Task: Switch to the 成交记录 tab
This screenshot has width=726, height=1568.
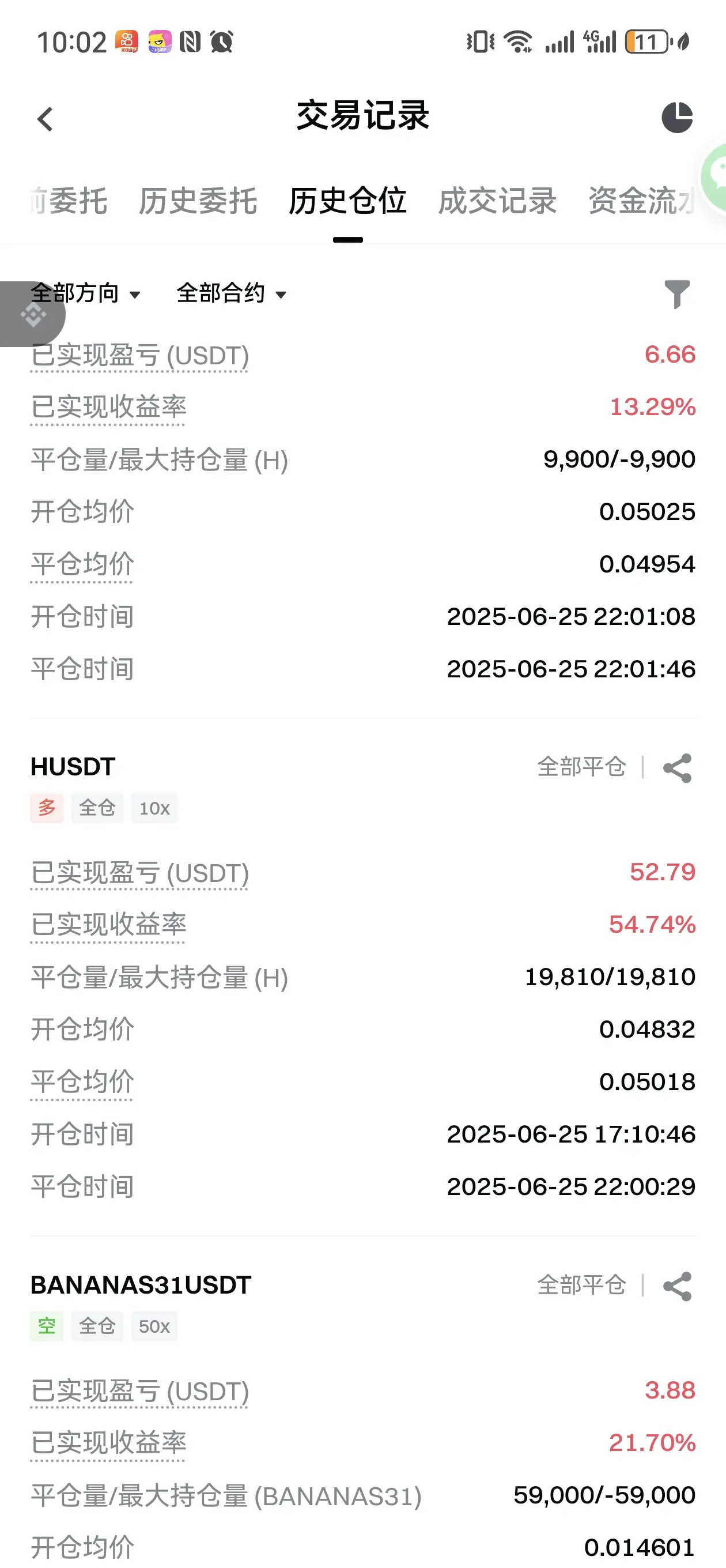Action: pyautogui.click(x=497, y=202)
